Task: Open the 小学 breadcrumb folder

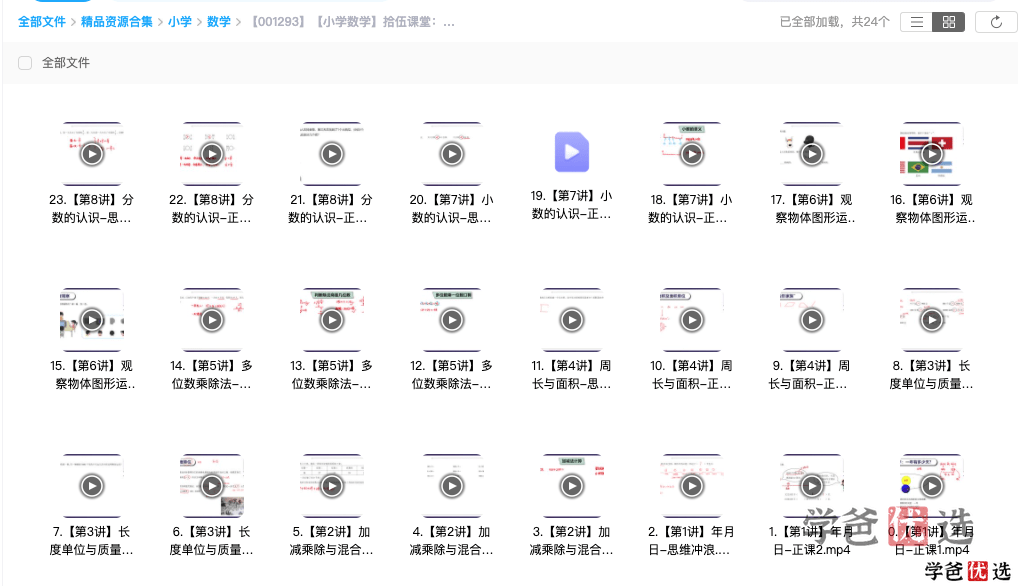Action: click(x=180, y=21)
